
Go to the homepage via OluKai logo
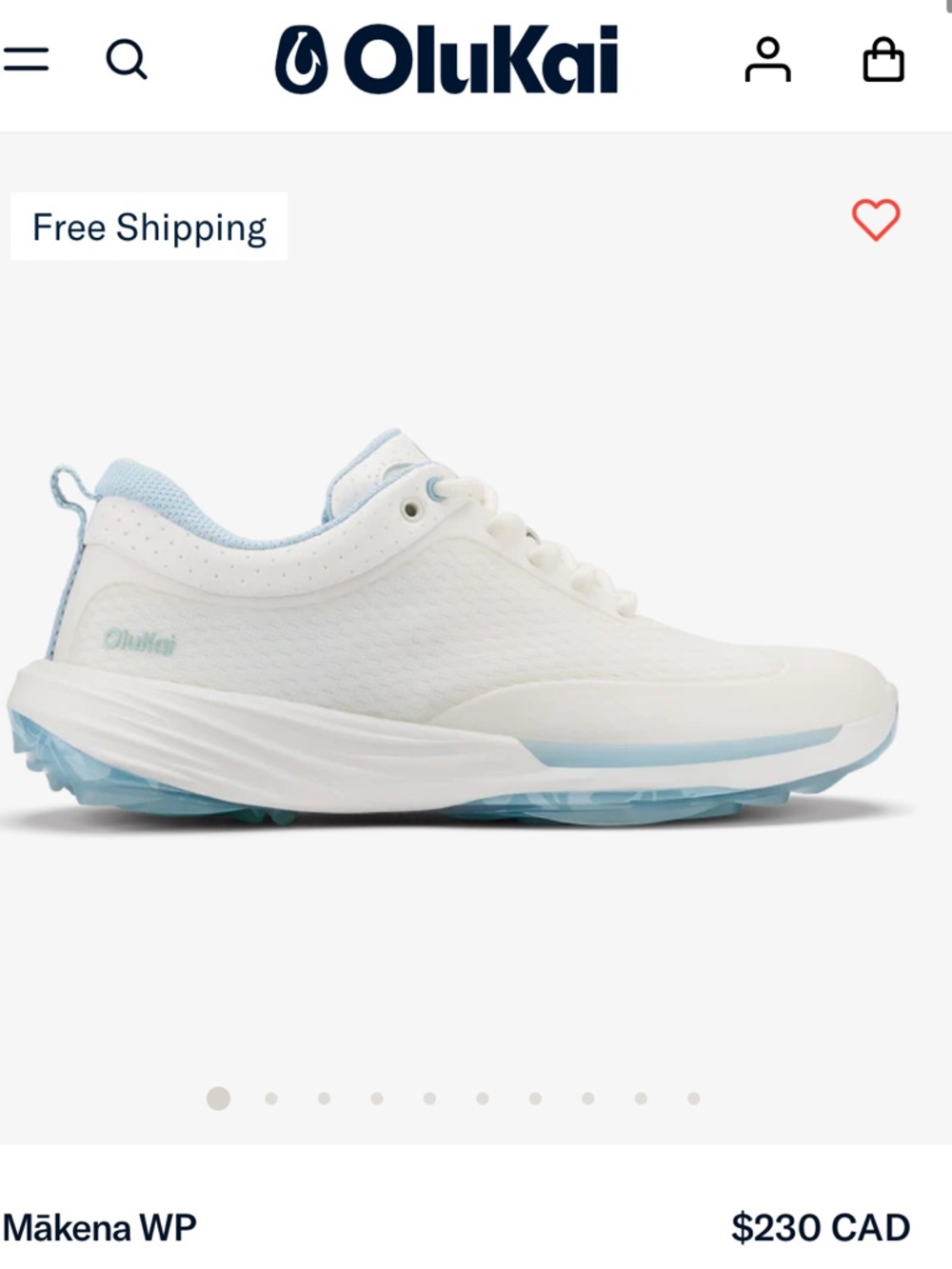coord(447,60)
